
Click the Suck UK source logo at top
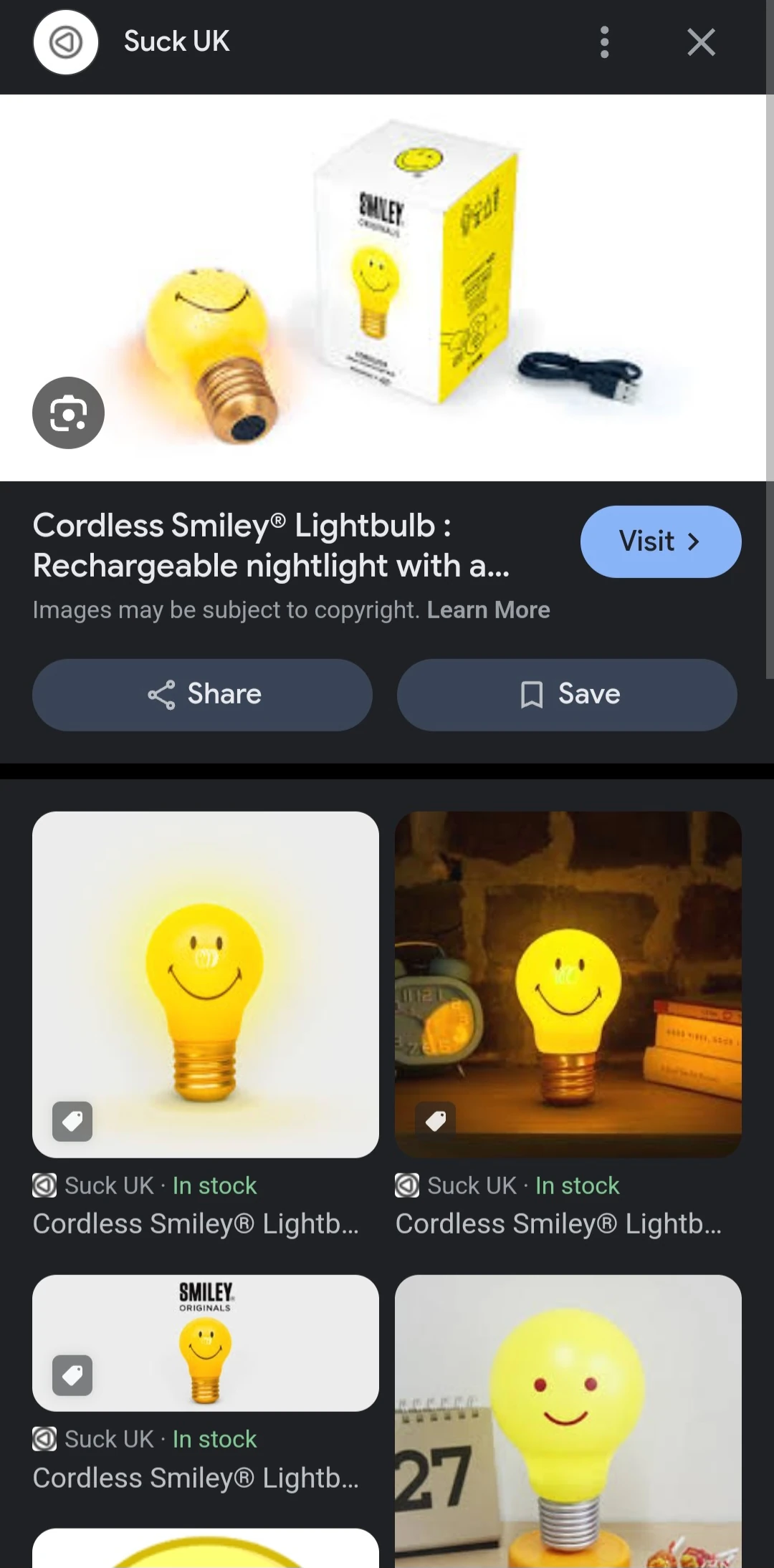(65, 42)
